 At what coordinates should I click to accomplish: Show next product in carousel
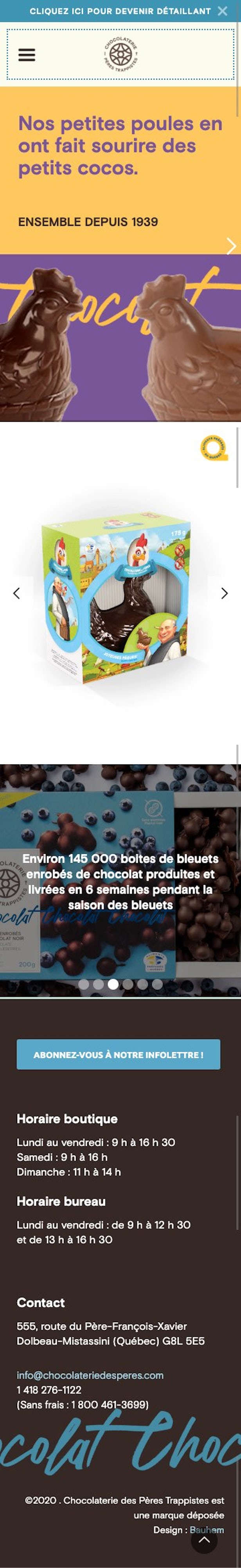224,593
